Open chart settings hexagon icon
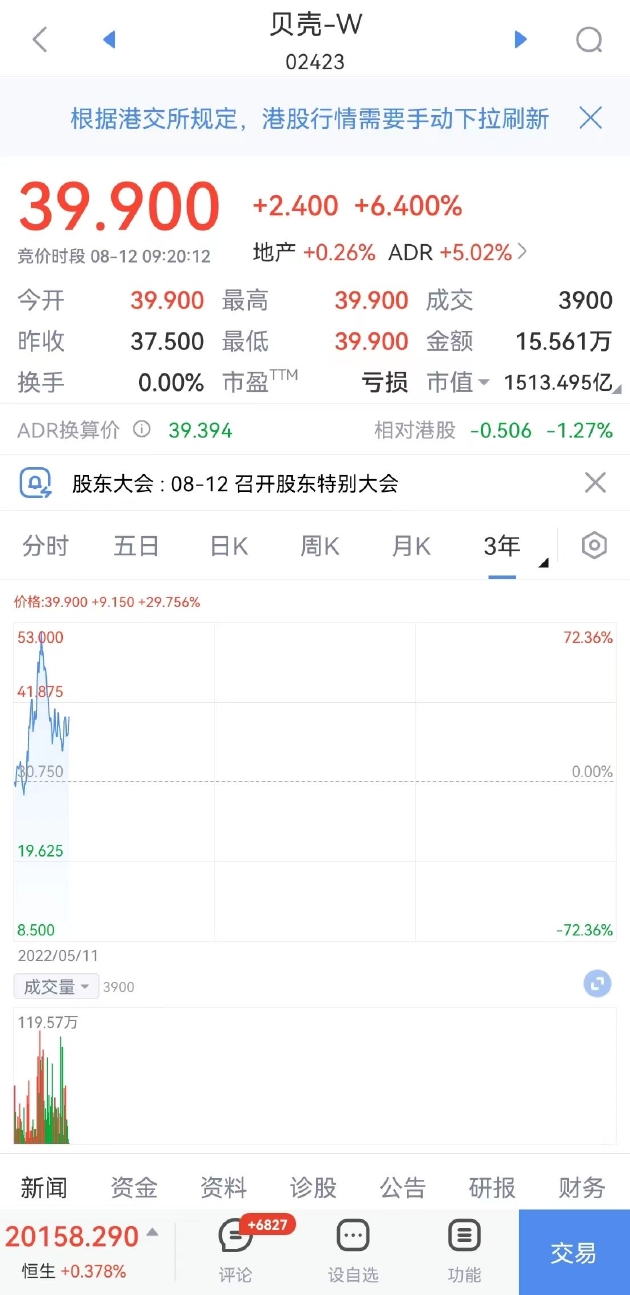The width and height of the screenshot is (630, 1295). (595, 546)
